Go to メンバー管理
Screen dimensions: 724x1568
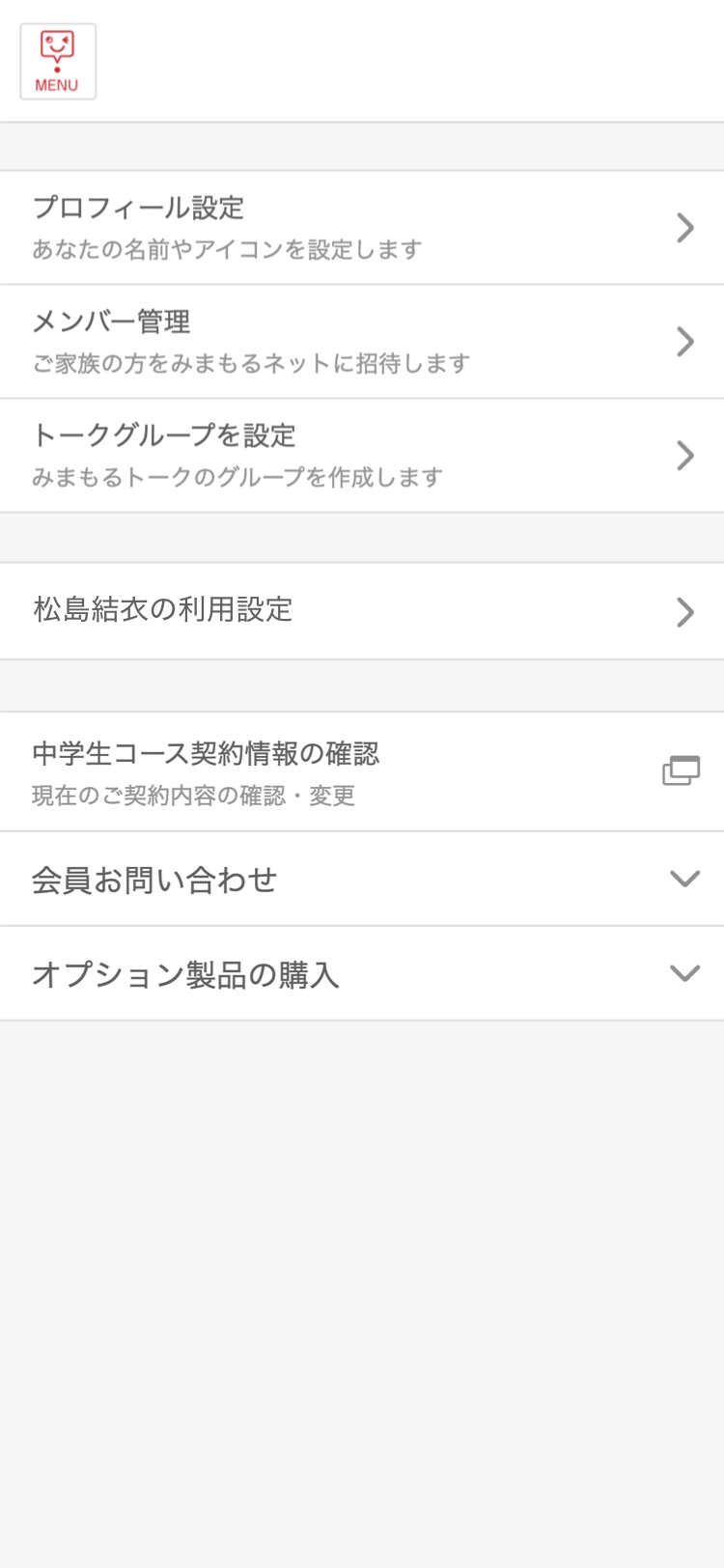pyautogui.click(x=362, y=342)
